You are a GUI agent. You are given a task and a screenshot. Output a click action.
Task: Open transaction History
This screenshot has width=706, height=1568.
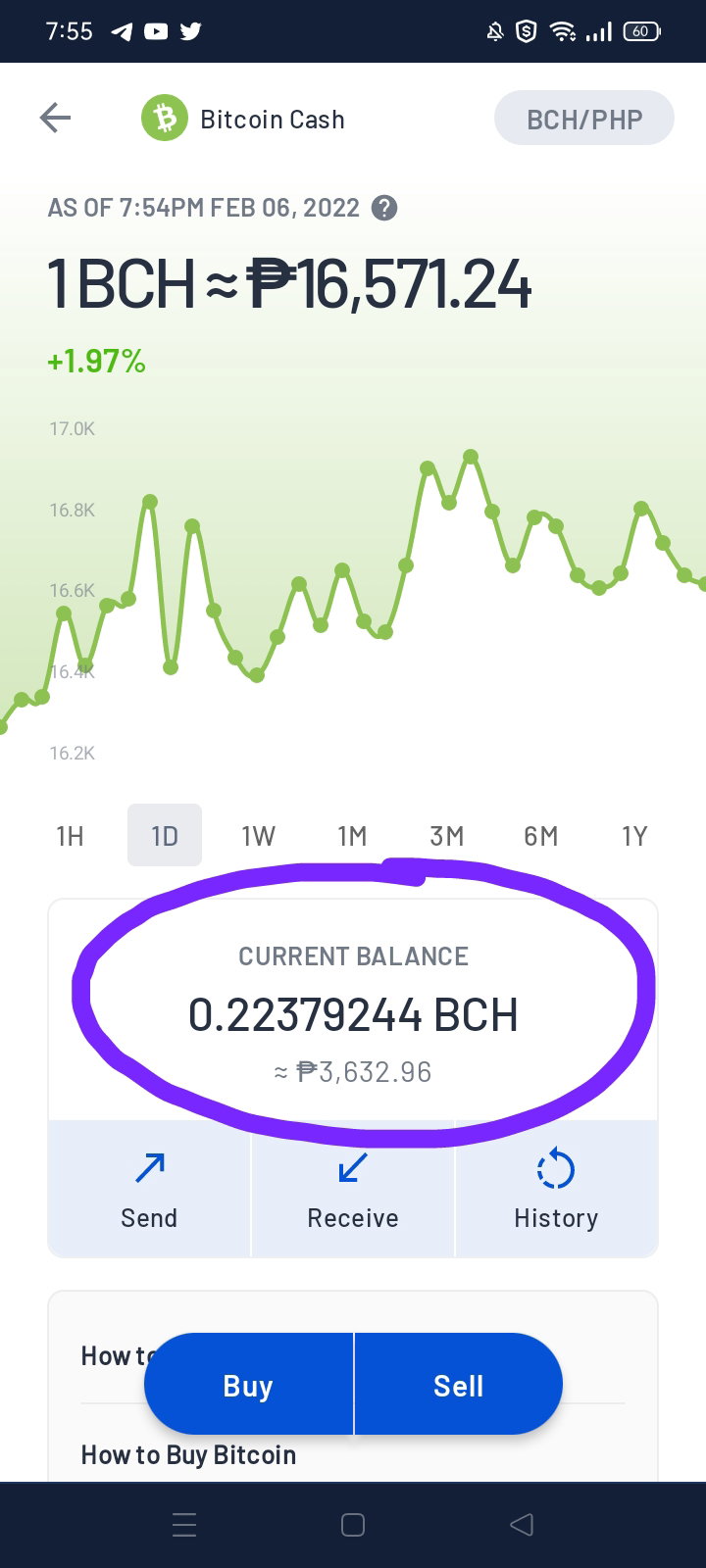click(x=556, y=1189)
